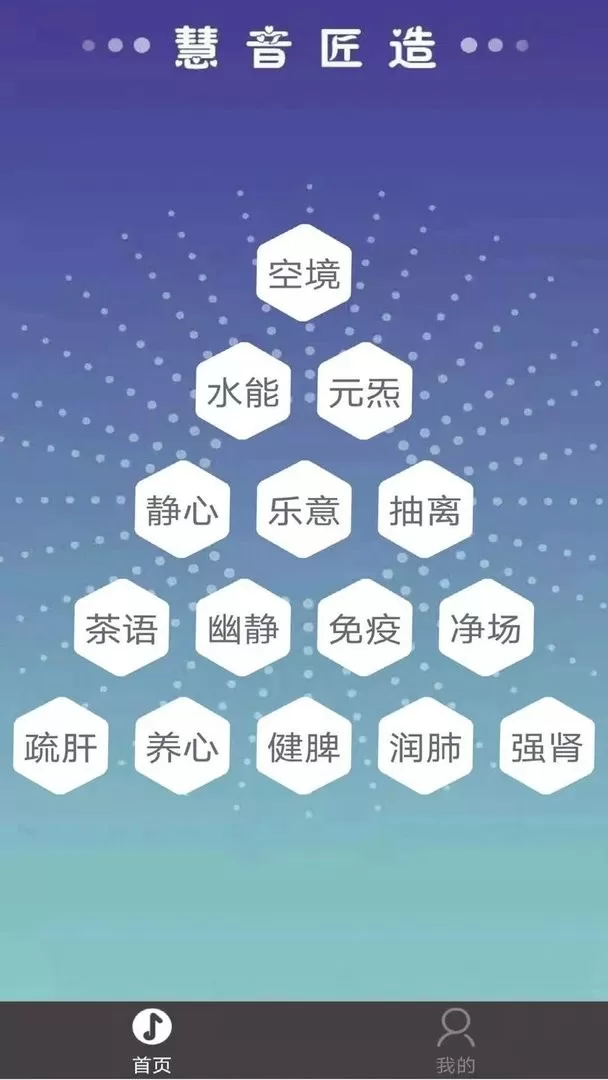The image size is (608, 1080).
Task: Select the 水能 sound category
Action: (243, 392)
